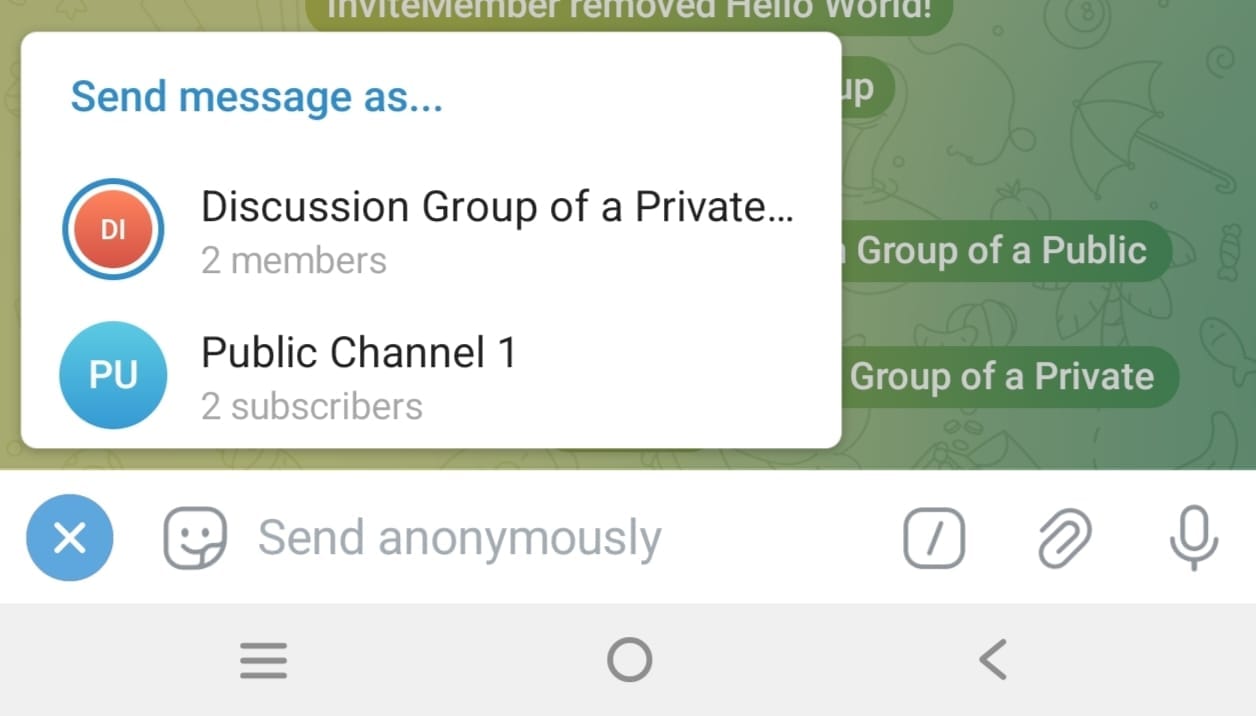Open the recent apps view

point(264,660)
